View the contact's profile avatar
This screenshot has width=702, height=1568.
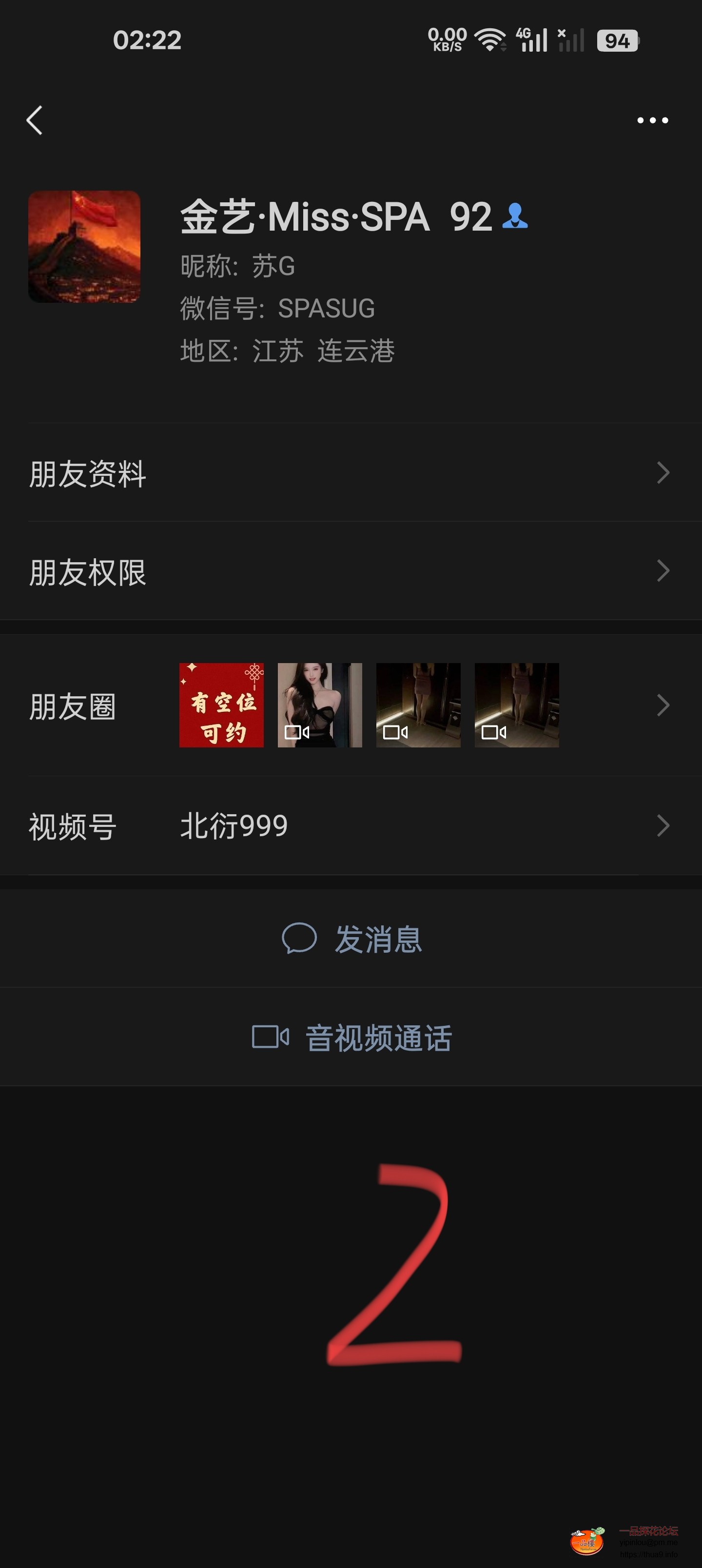pyautogui.click(x=85, y=247)
